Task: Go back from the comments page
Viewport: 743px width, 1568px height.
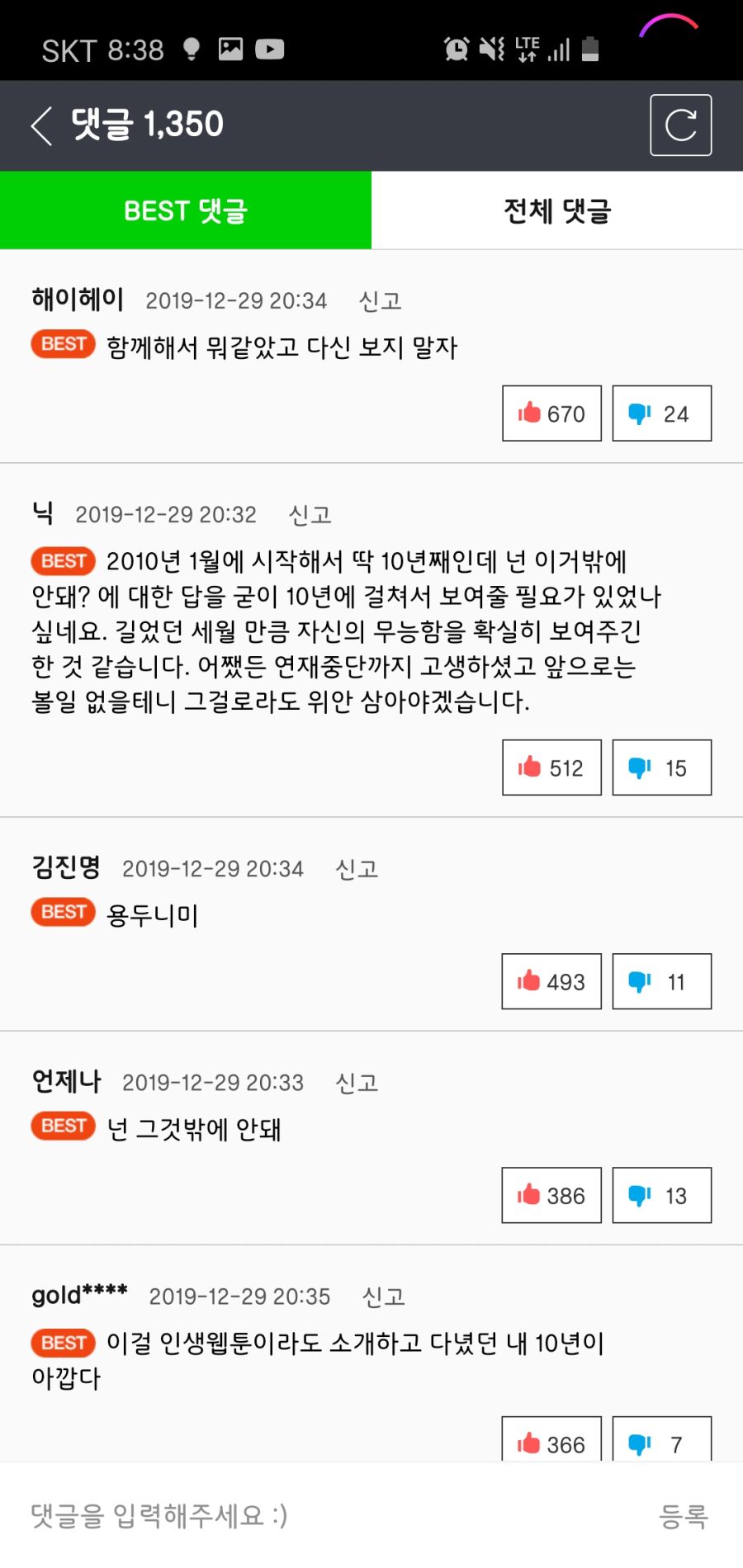Action: 42,125
